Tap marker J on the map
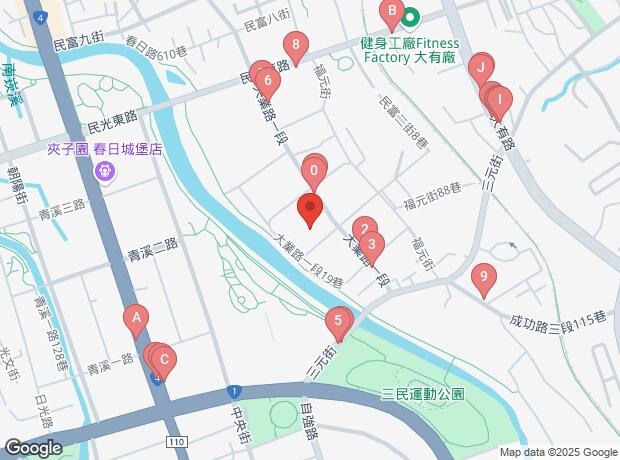Screen dimensions: 620x460 (481, 68)
